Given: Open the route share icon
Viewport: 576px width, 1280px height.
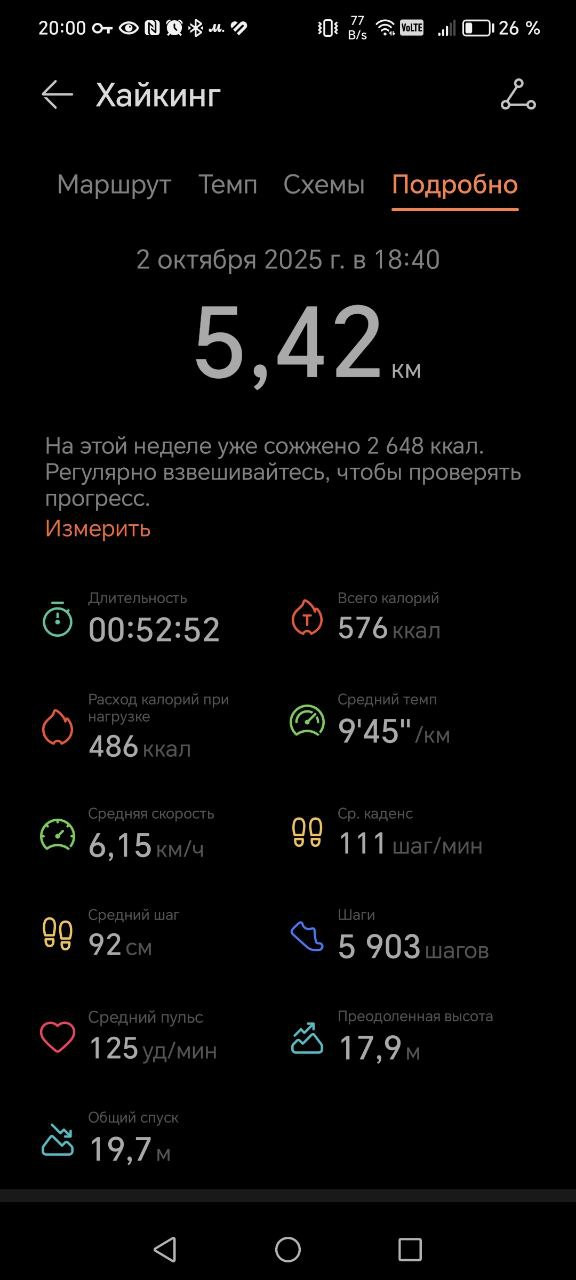Looking at the screenshot, I should click(x=518, y=95).
